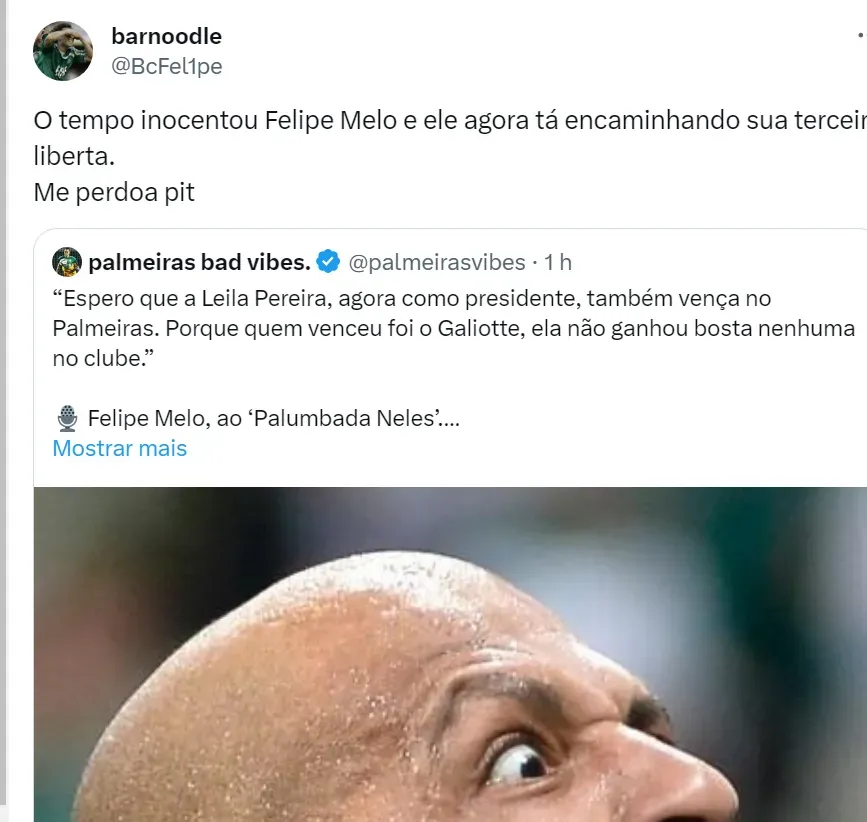Open the quoted tweet's photo
This screenshot has height=822, width=867.
450,660
